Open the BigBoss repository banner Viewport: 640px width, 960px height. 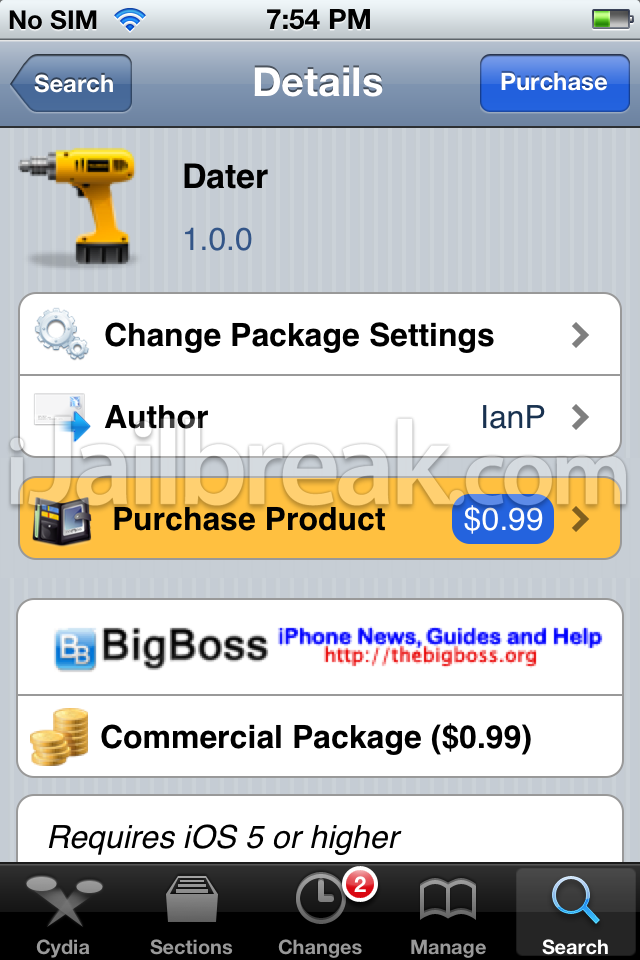point(320,647)
